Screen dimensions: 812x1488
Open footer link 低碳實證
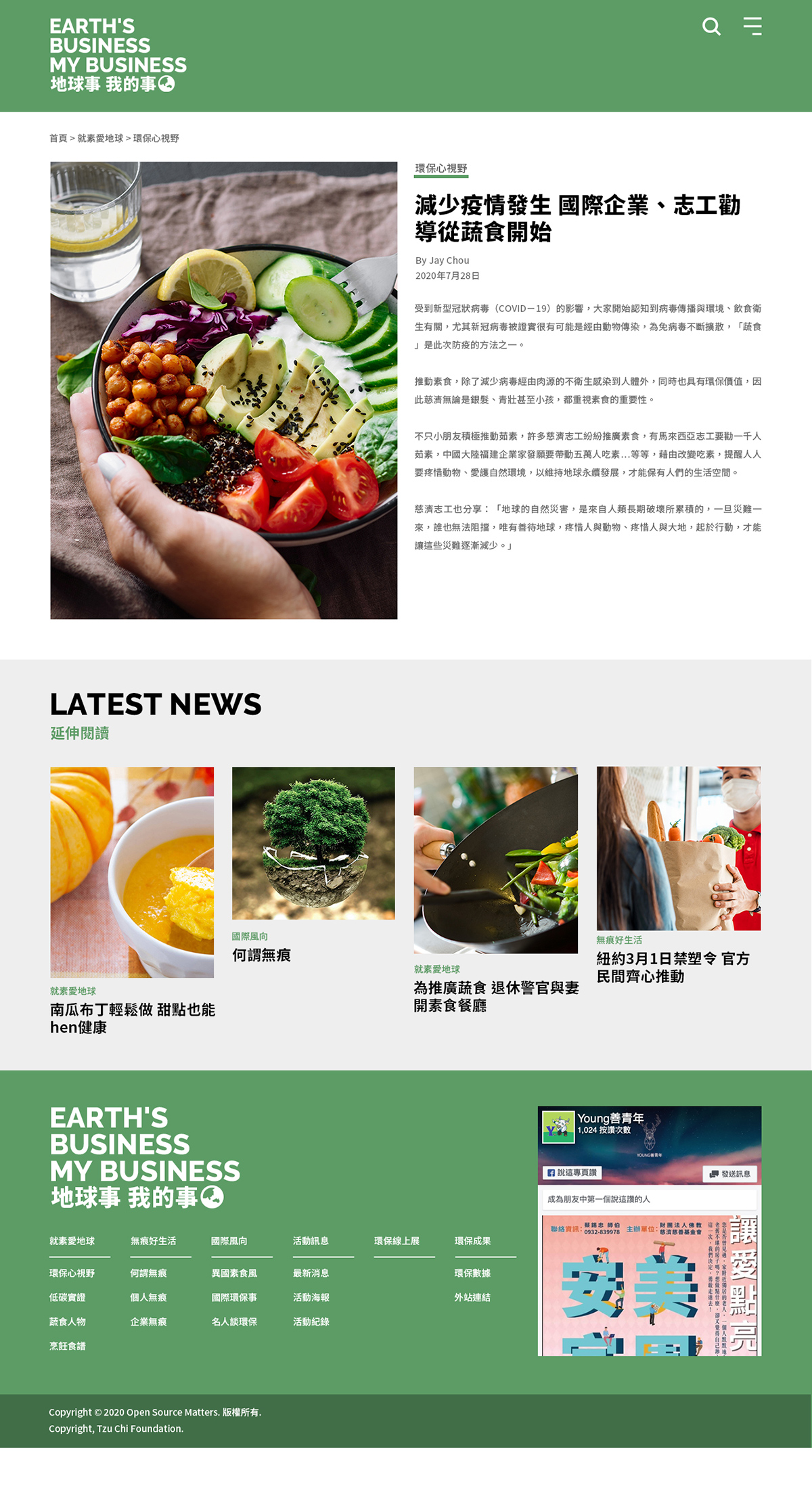pyautogui.click(x=68, y=1297)
